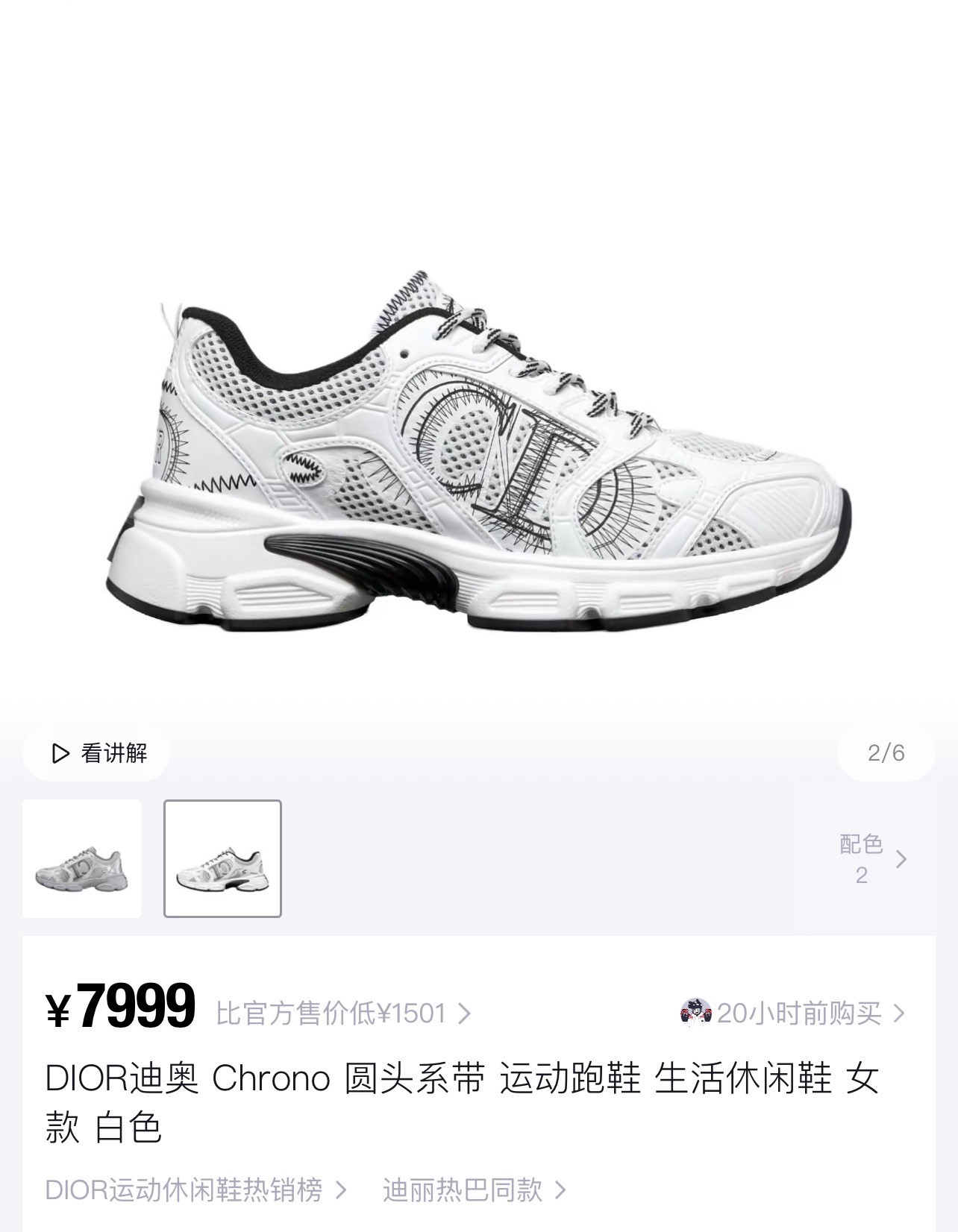Tap the main sneaker photo
This screenshot has height=1232, width=958.
click(479, 462)
